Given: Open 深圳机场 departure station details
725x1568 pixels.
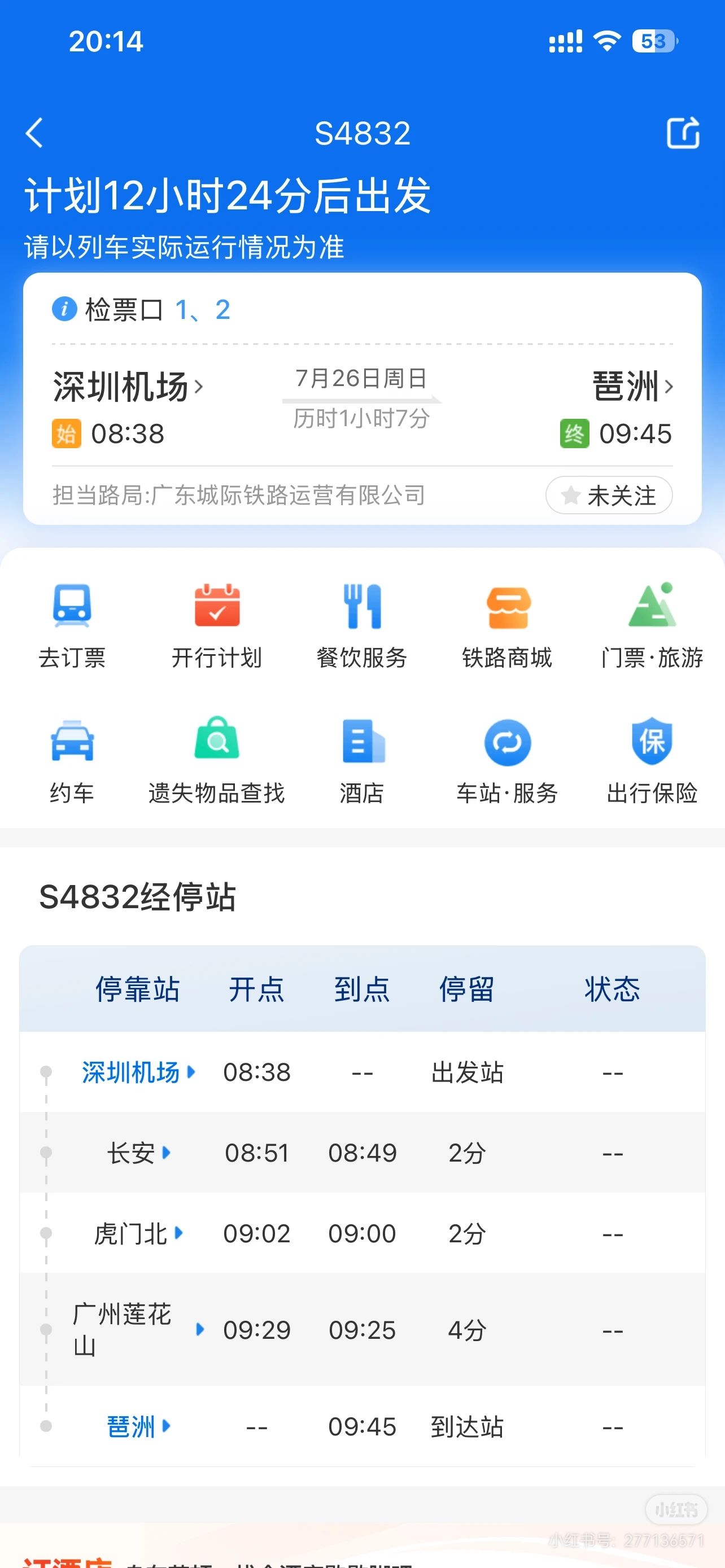Looking at the screenshot, I should 128,387.
